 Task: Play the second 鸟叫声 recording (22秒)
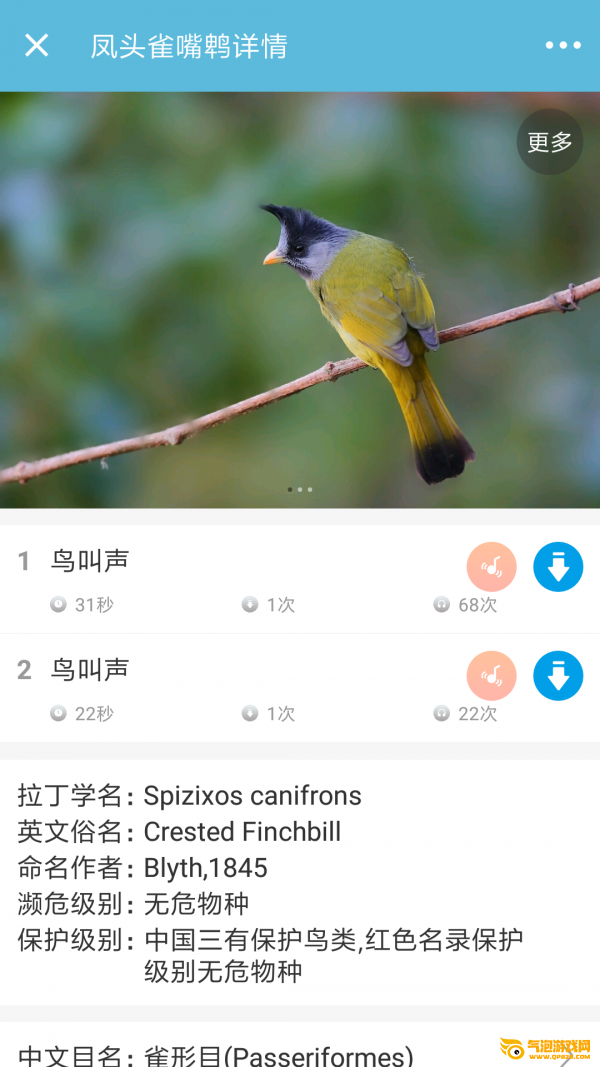click(x=491, y=676)
